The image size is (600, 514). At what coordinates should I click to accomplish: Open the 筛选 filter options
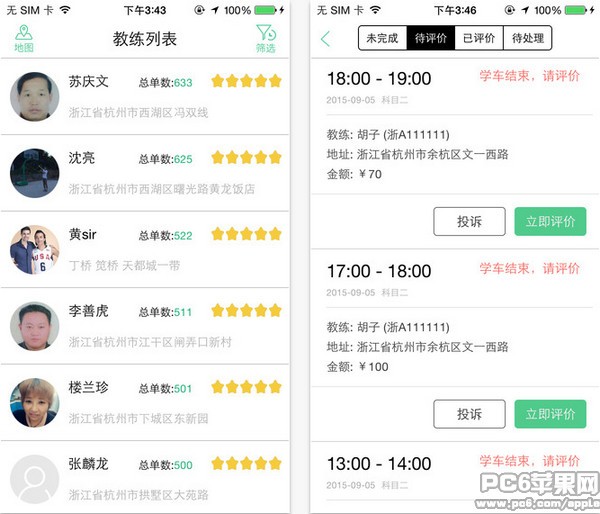[265, 39]
